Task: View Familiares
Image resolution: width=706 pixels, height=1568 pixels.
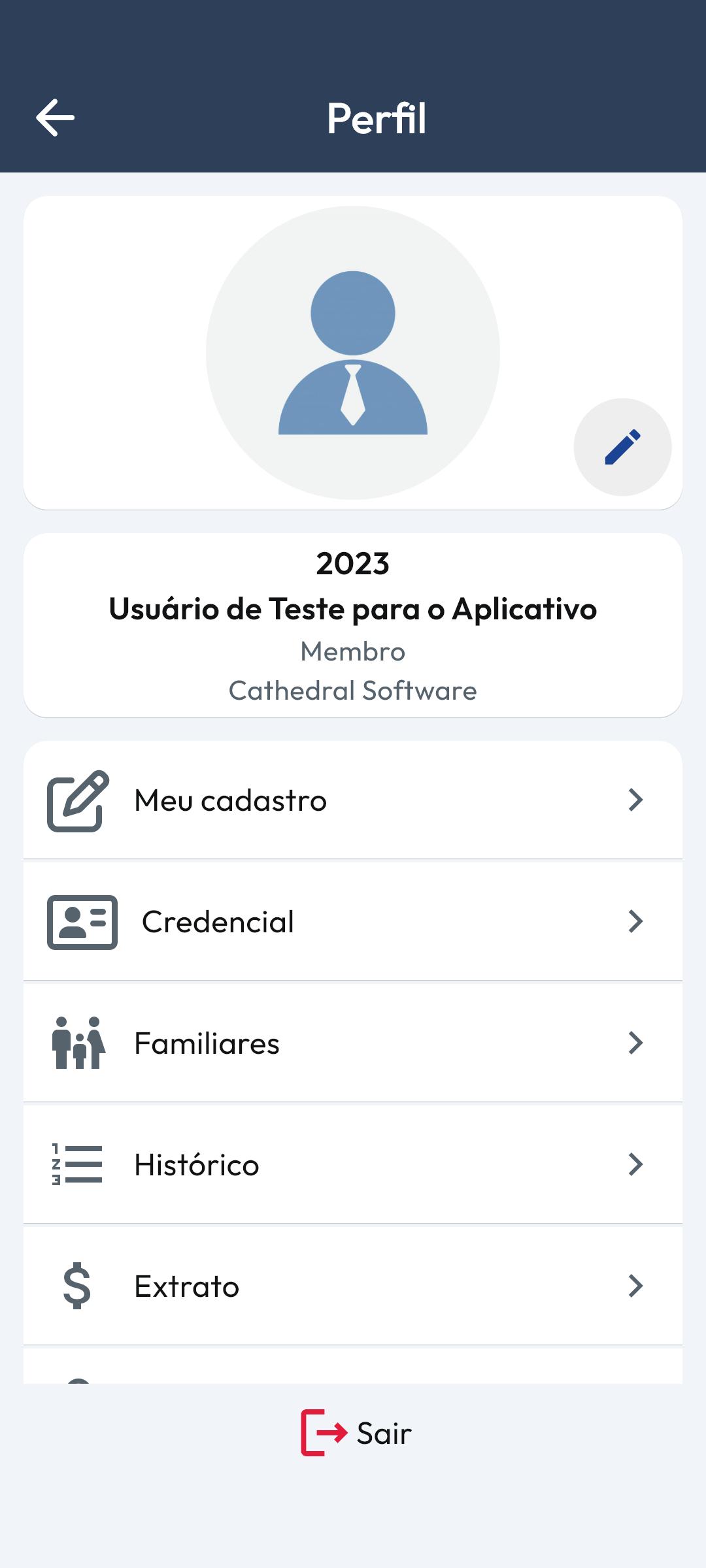Action: (x=353, y=1043)
